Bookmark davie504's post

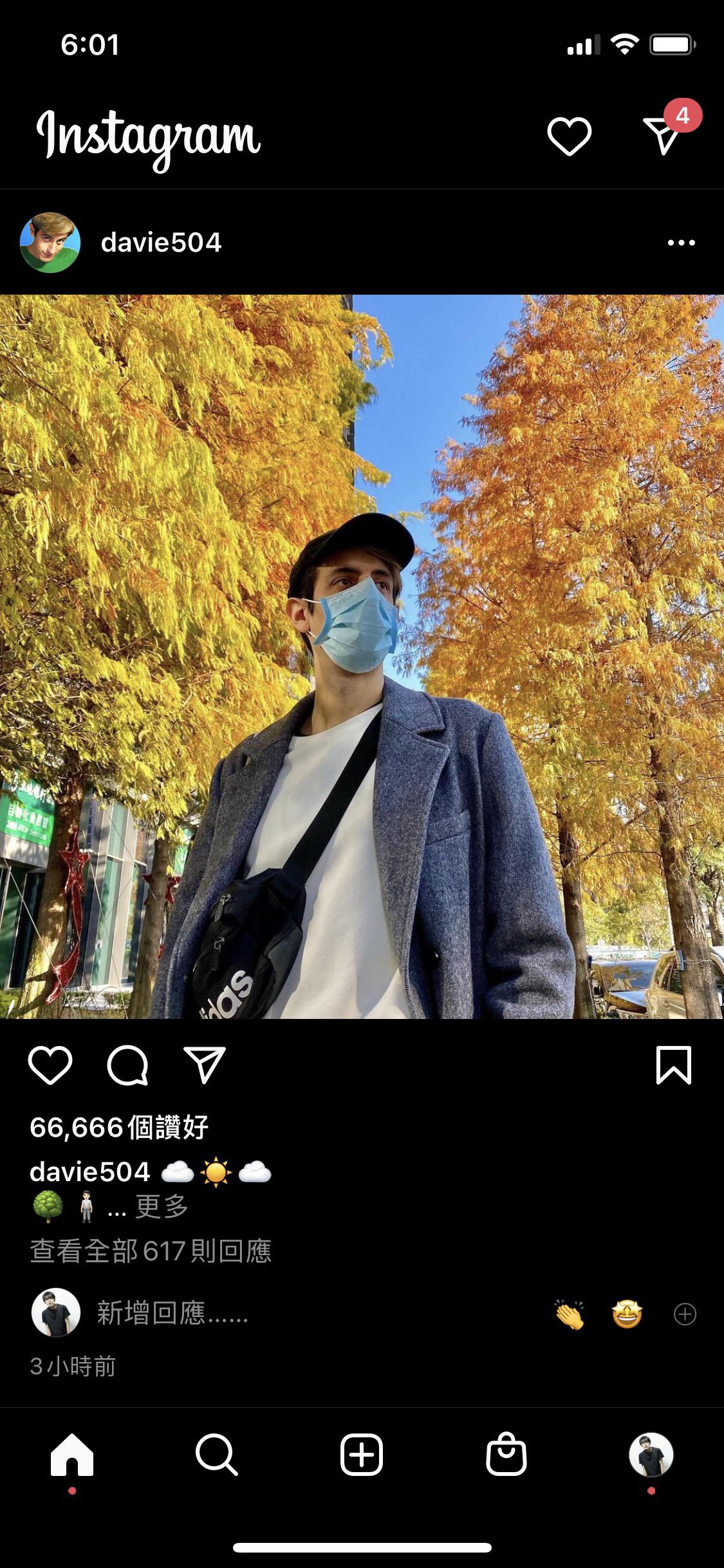pos(673,1065)
